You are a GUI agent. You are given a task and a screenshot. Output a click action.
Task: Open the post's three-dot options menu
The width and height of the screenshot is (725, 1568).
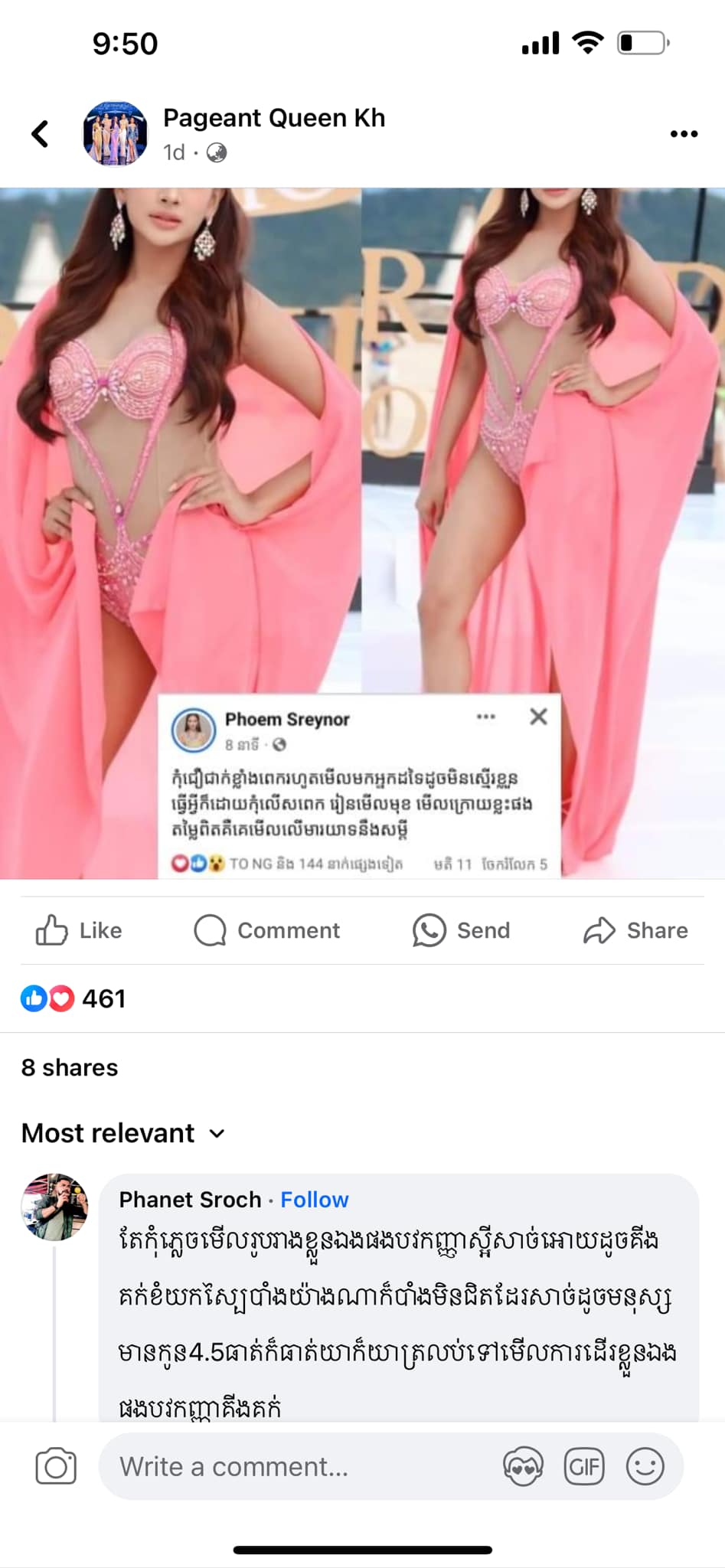click(683, 134)
